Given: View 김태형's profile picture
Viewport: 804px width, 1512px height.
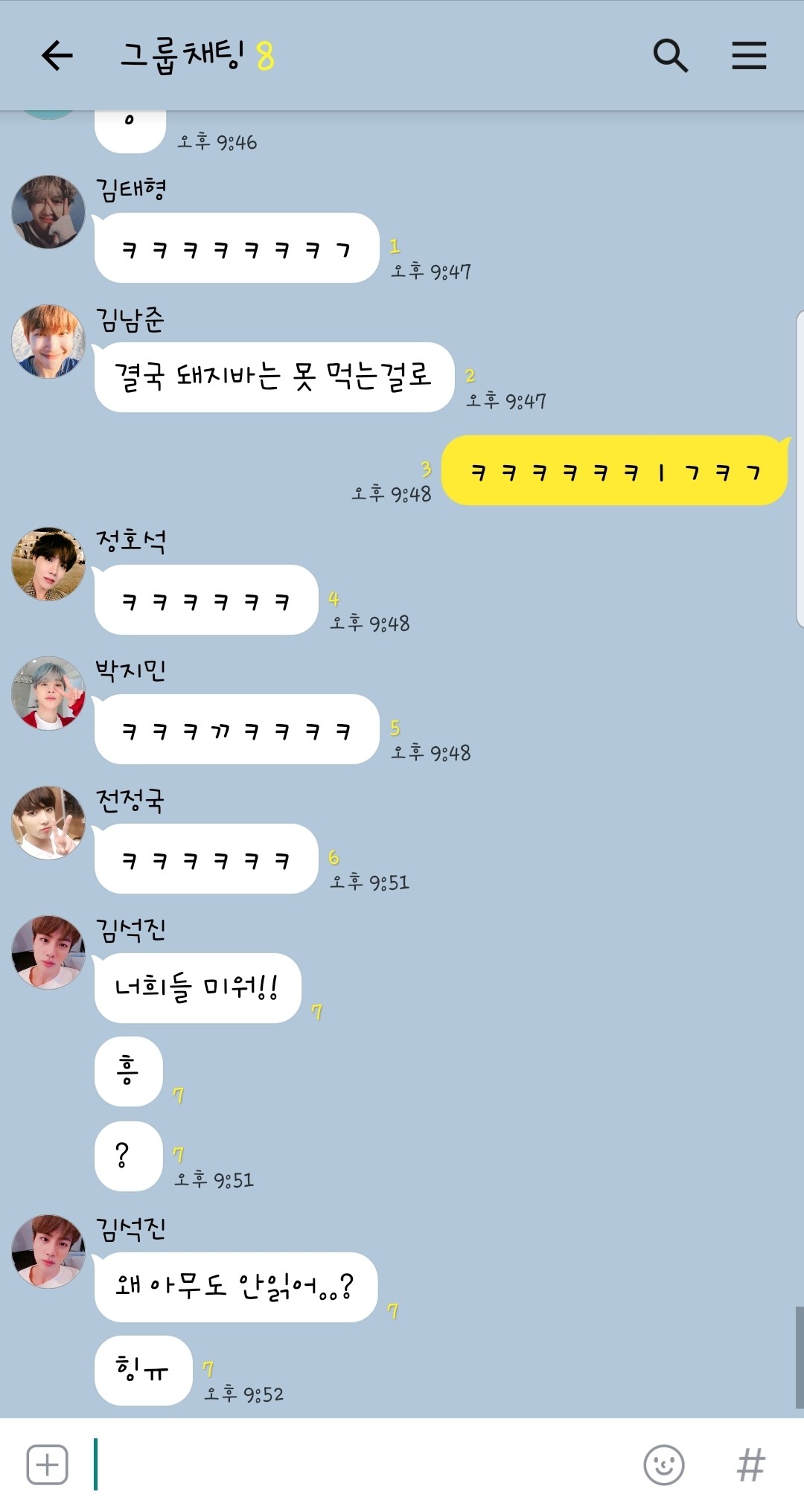Looking at the screenshot, I should click(x=48, y=212).
